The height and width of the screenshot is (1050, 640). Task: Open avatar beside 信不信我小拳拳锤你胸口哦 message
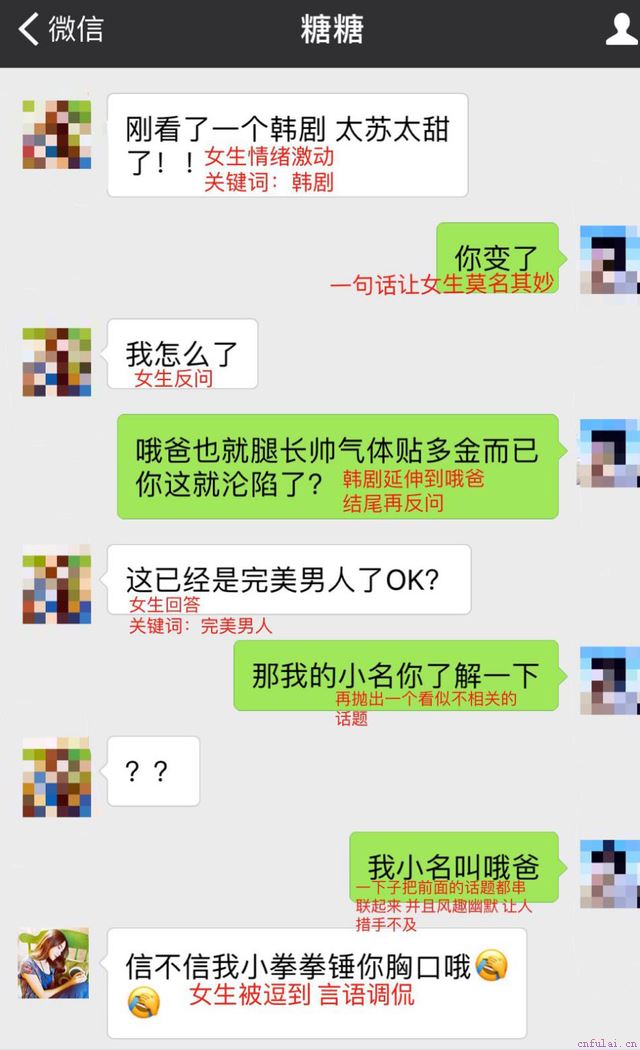point(55,962)
